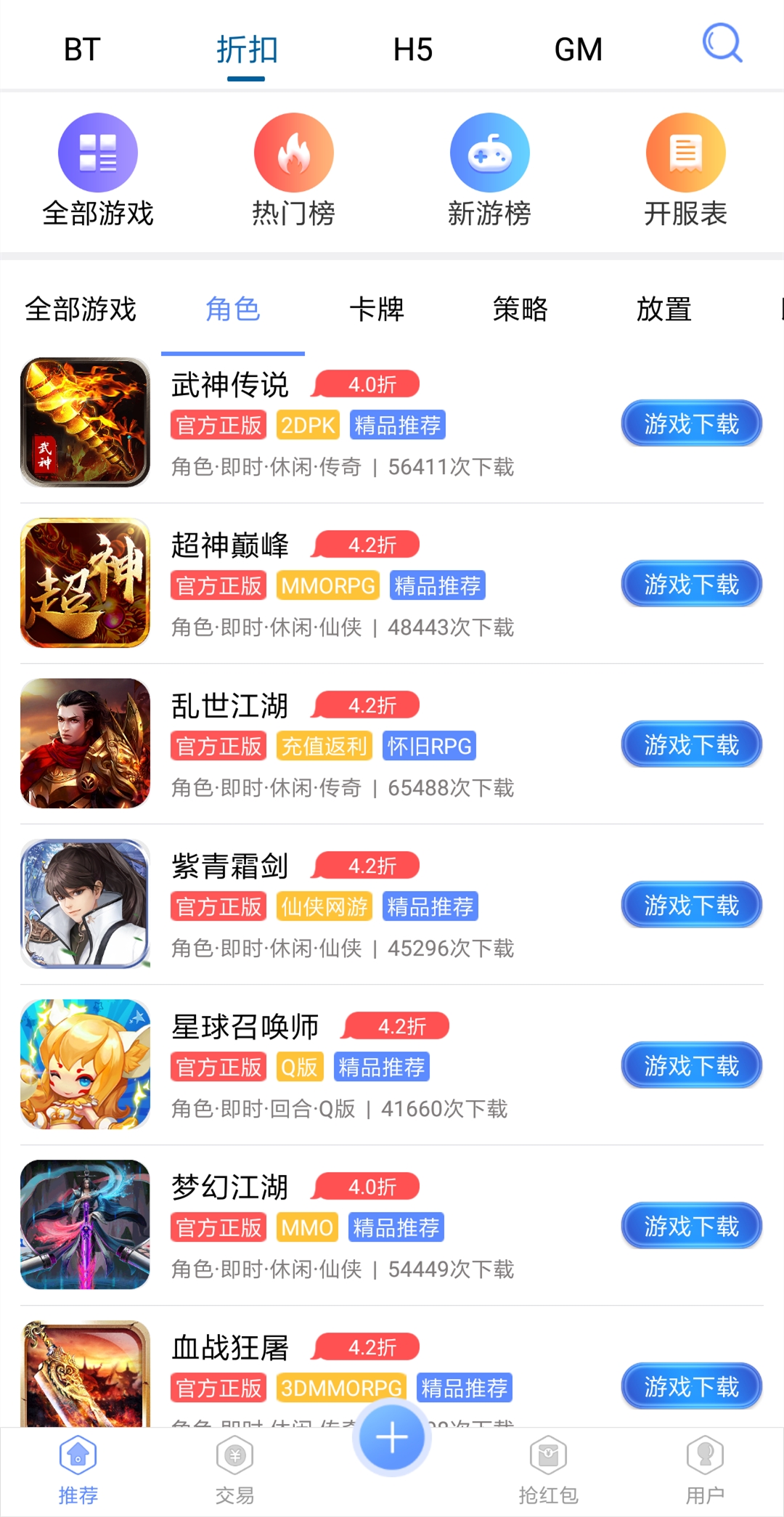Download 武神传说 via its 游戏下载 button
Screen dimensions: 784x1517
[x=690, y=423]
